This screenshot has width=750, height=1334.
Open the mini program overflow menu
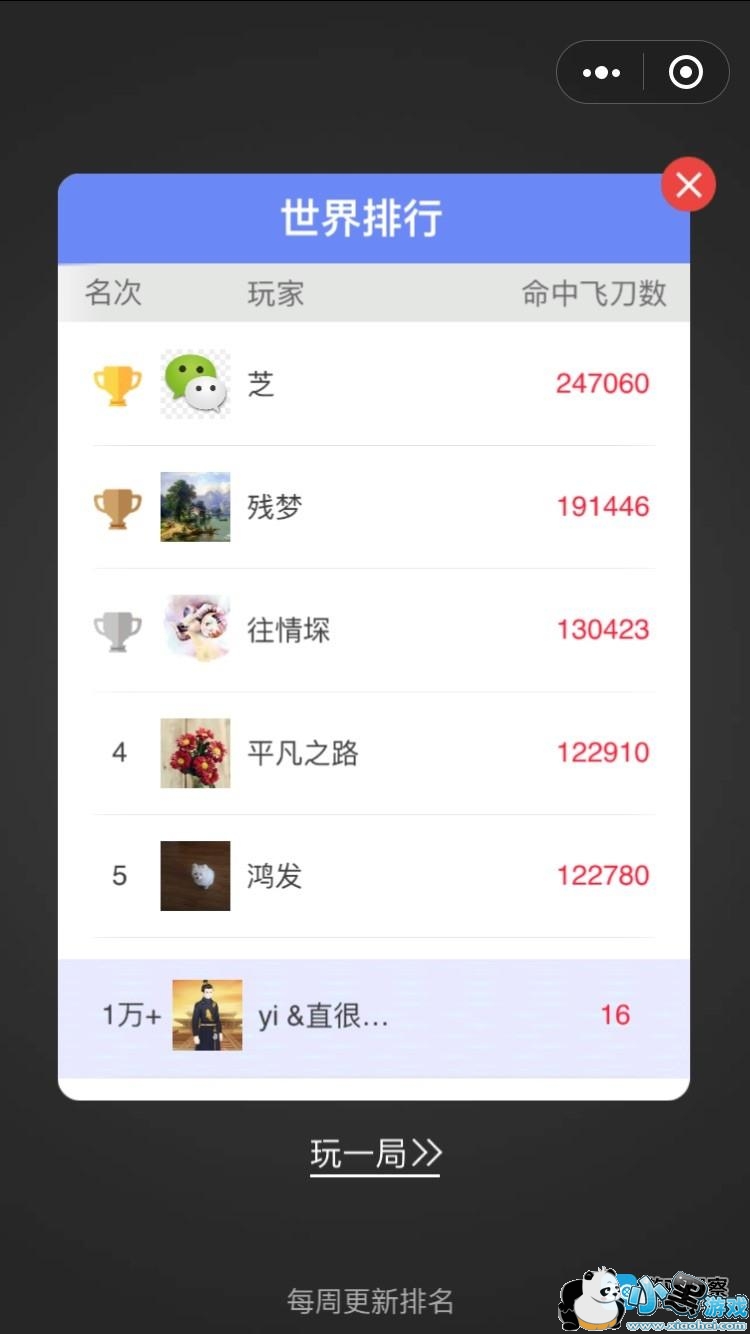click(x=601, y=73)
